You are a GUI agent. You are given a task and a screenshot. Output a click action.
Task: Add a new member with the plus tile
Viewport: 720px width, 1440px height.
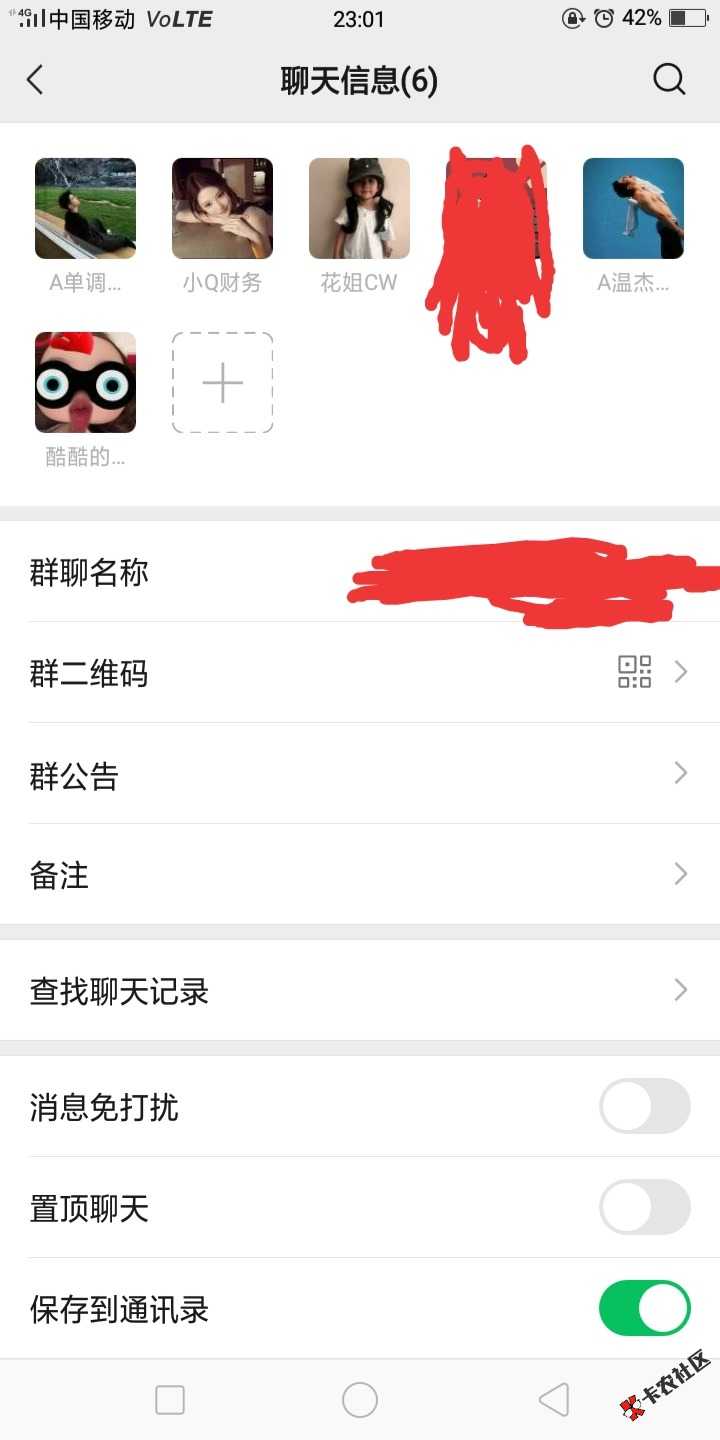(222, 382)
